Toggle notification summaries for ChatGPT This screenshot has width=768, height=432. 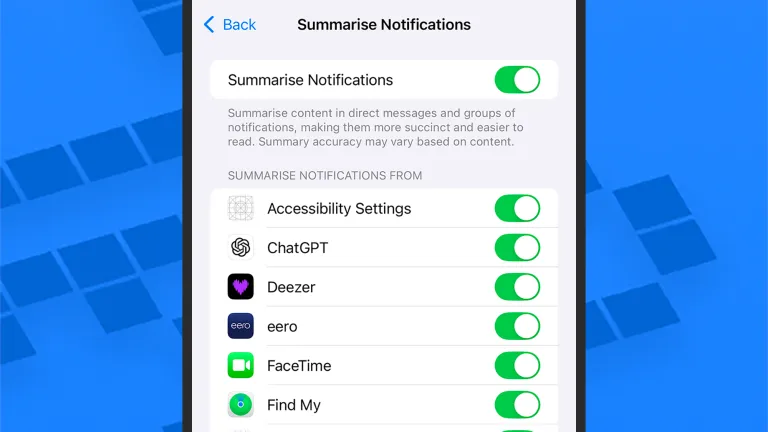[517, 247]
